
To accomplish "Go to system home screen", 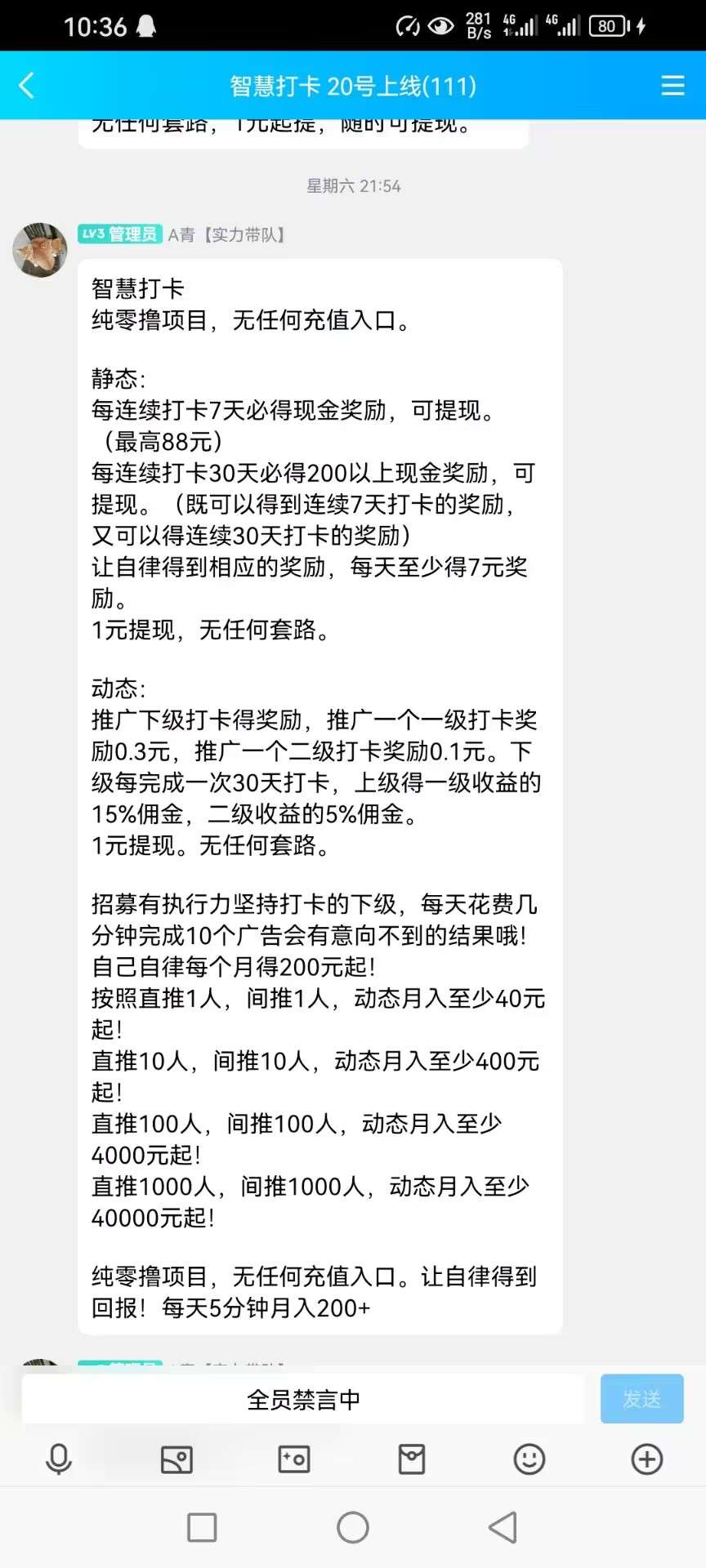I will (x=353, y=1527).
